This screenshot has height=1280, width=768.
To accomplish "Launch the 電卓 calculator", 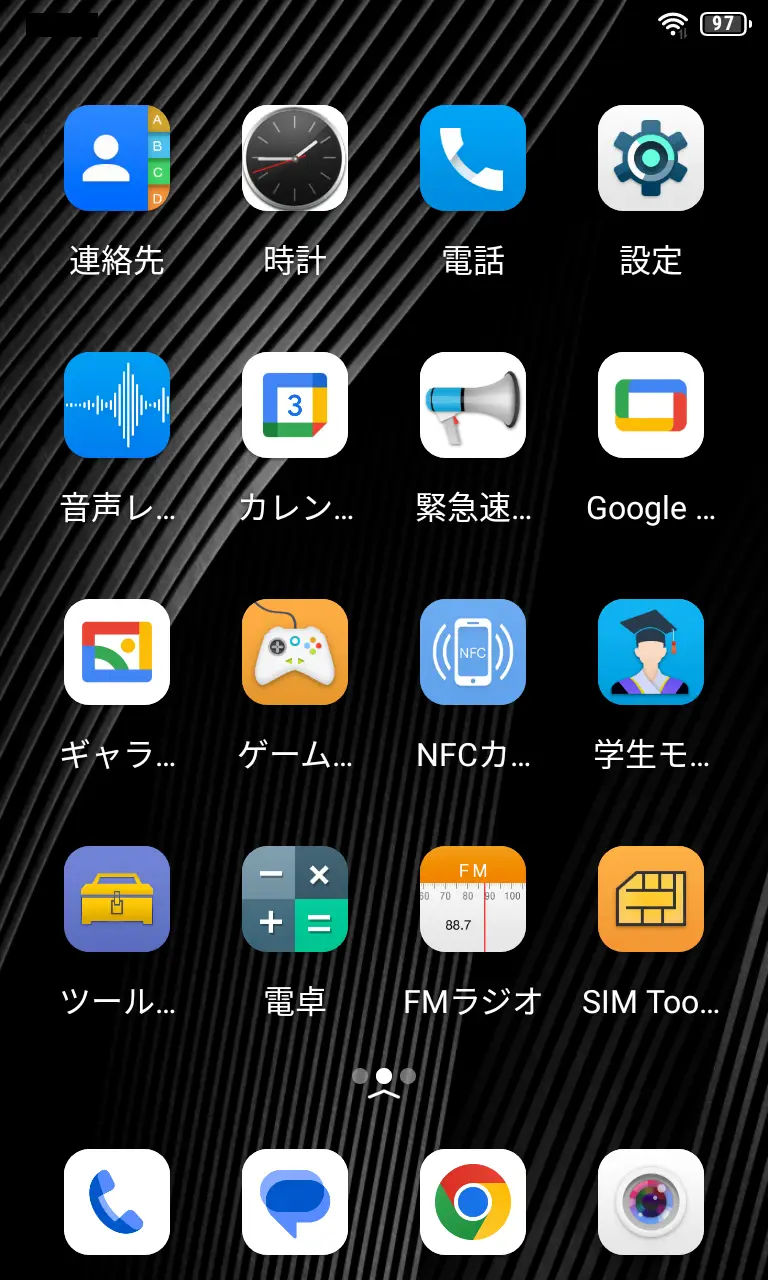I will pyautogui.click(x=295, y=899).
